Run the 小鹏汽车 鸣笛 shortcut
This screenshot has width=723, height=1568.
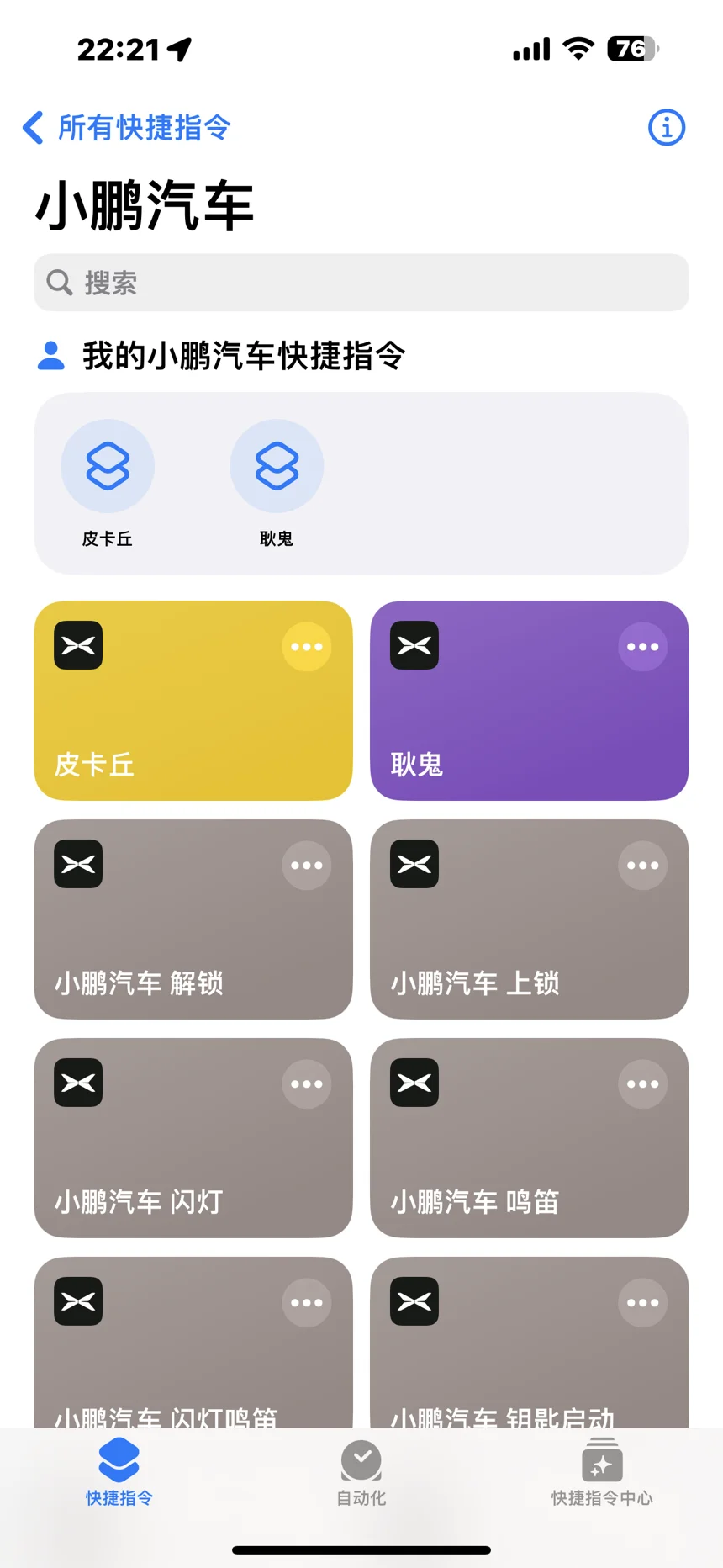[530, 1138]
